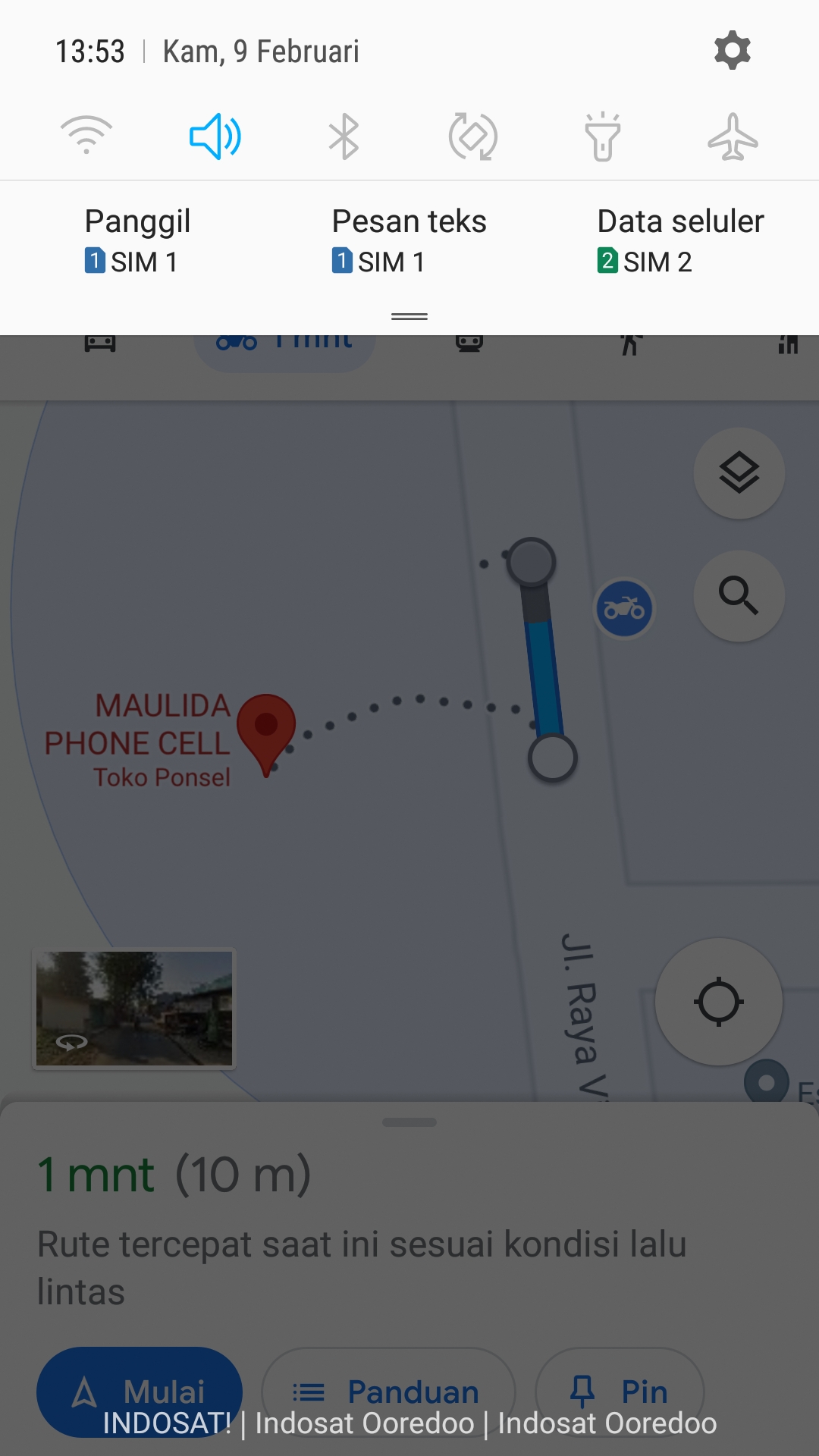Toggle auto-rotate quick setting
The image size is (819, 1456).
tap(473, 136)
